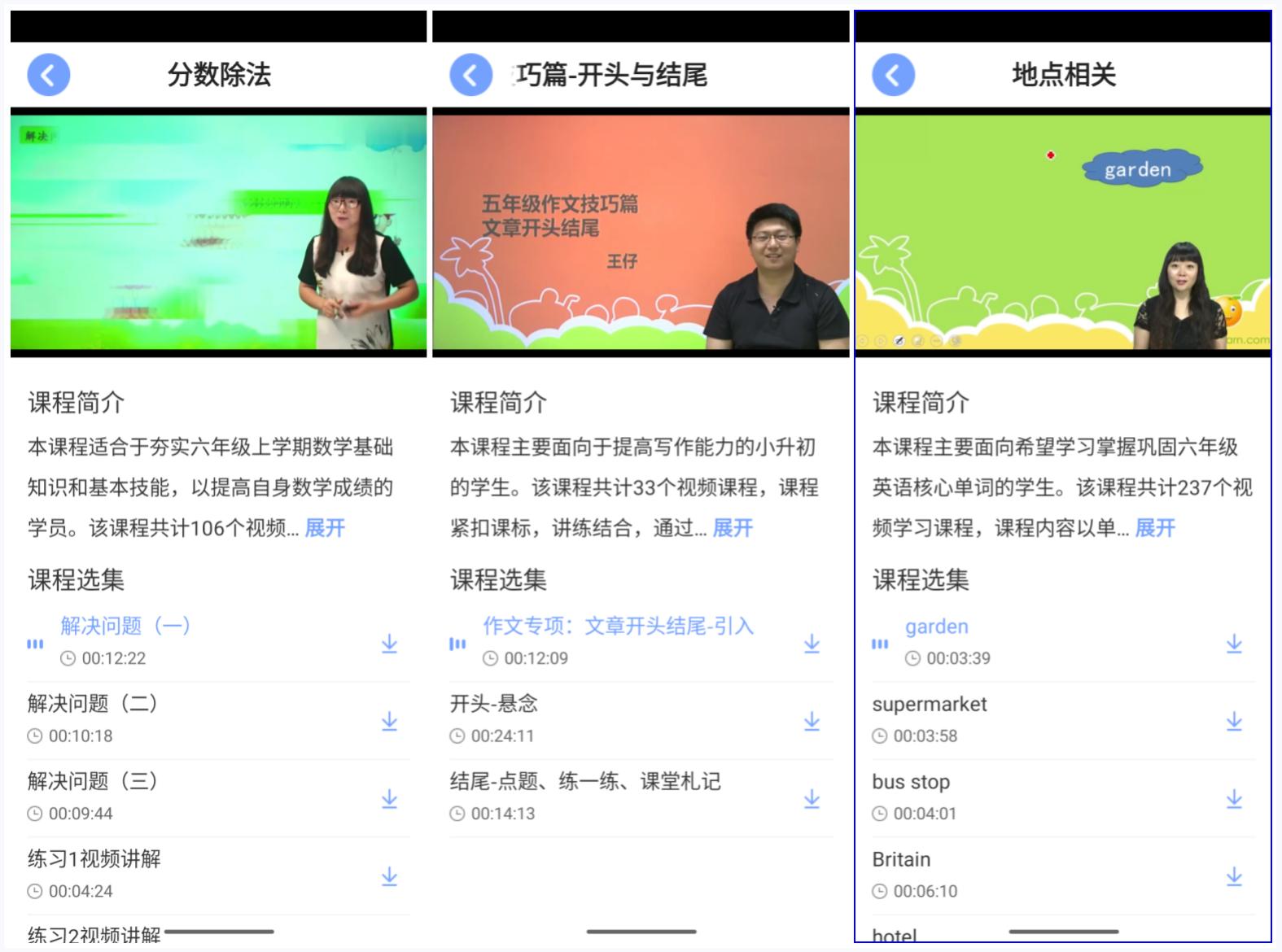This screenshot has height=952, width=1282.
Task: Download 结尾-点题、练一练、课堂札记 lesson
Action: [812, 799]
